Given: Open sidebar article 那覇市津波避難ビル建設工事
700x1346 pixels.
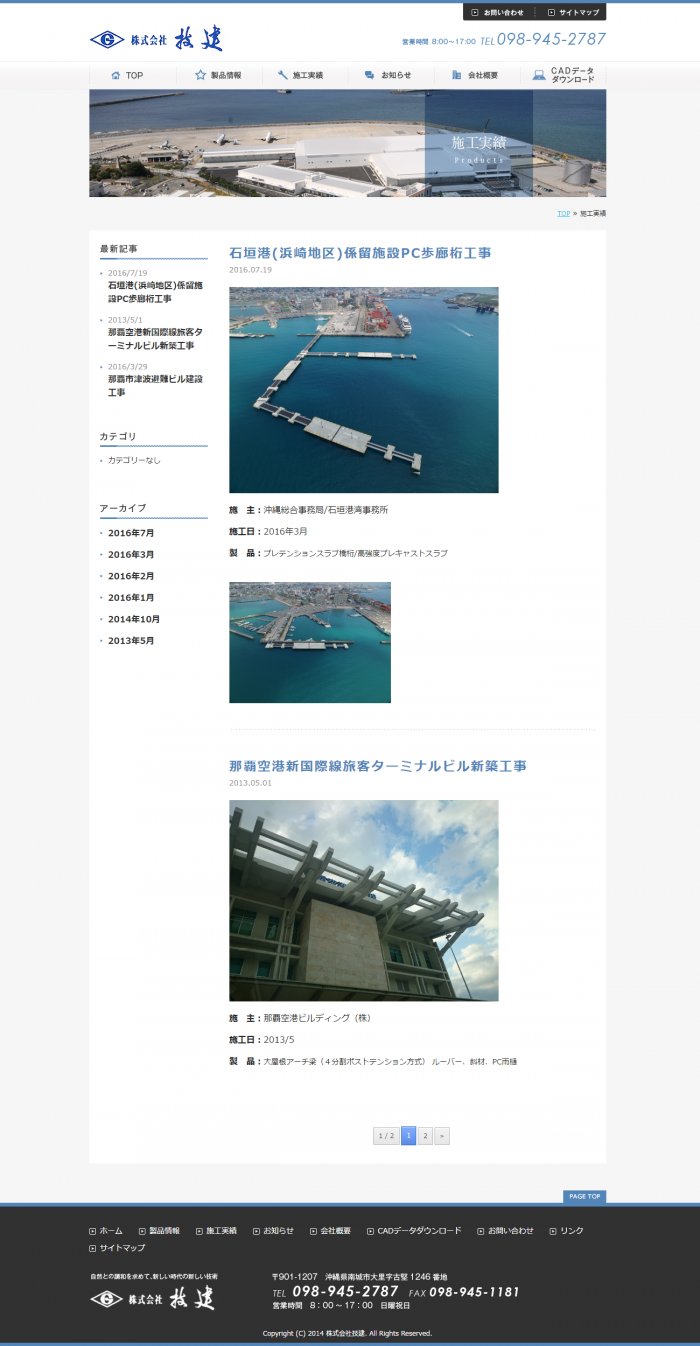Looking at the screenshot, I should pyautogui.click(x=155, y=386).
